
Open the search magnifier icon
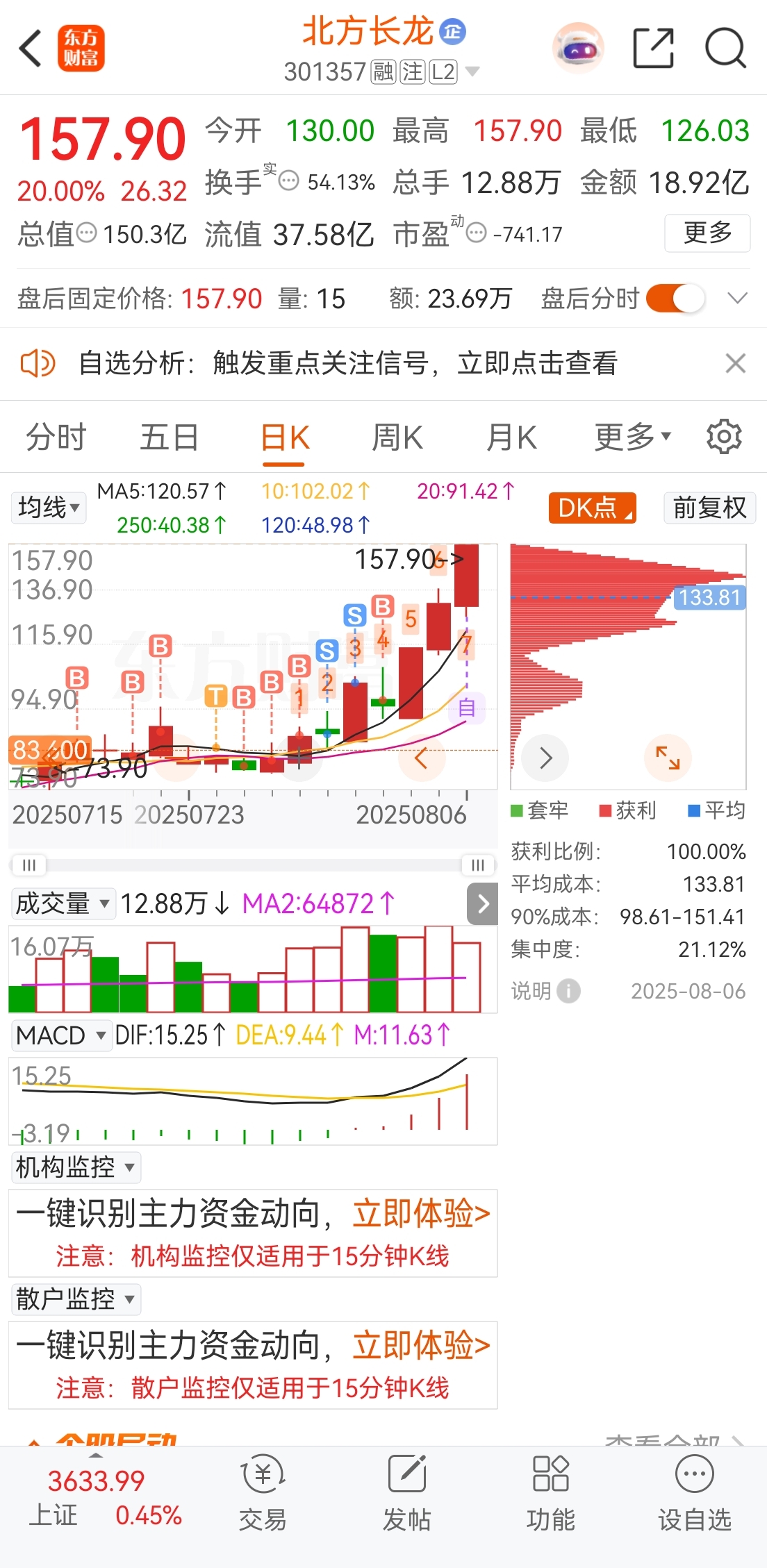tap(725, 49)
